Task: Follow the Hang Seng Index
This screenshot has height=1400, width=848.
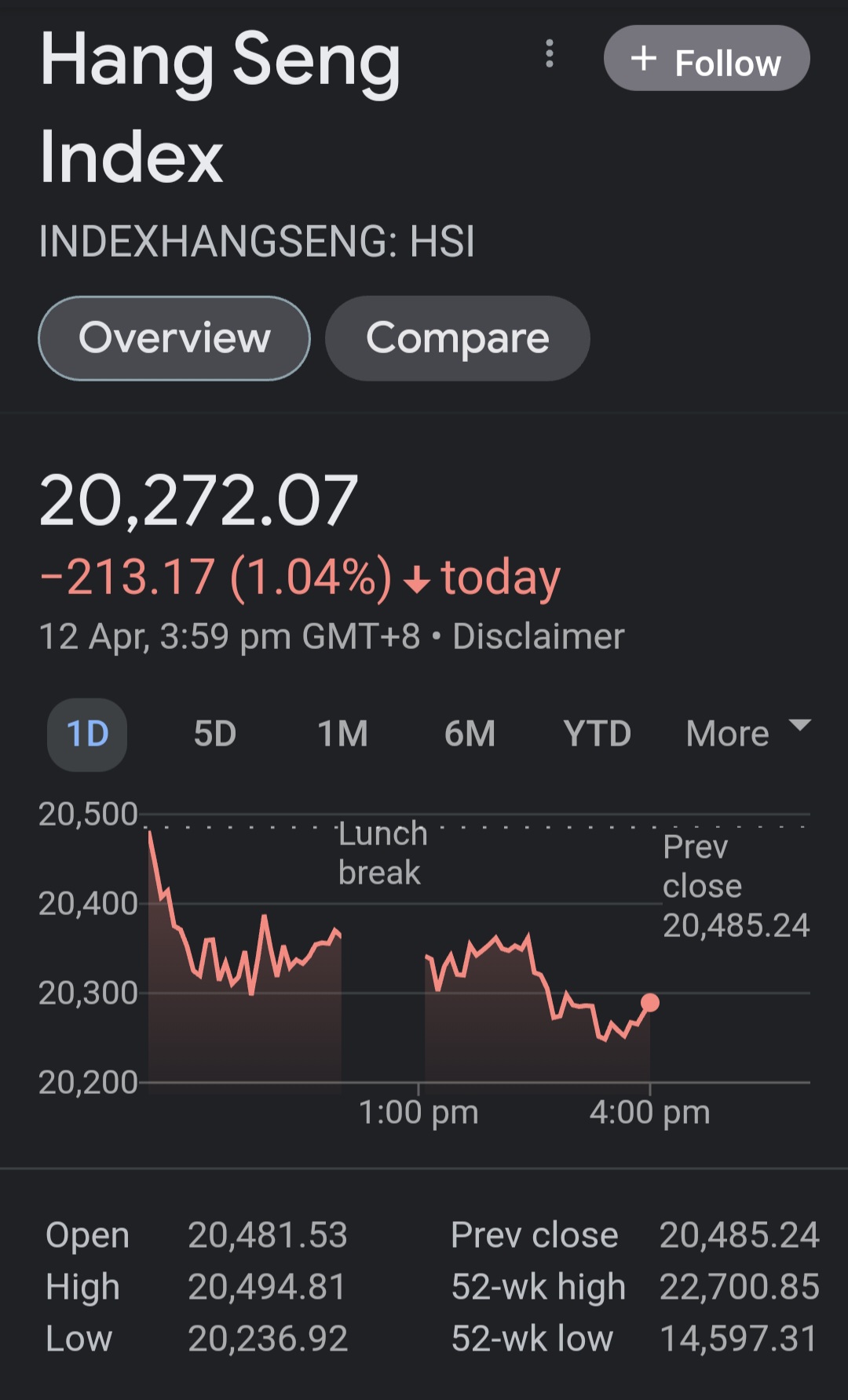Action: 706,59
